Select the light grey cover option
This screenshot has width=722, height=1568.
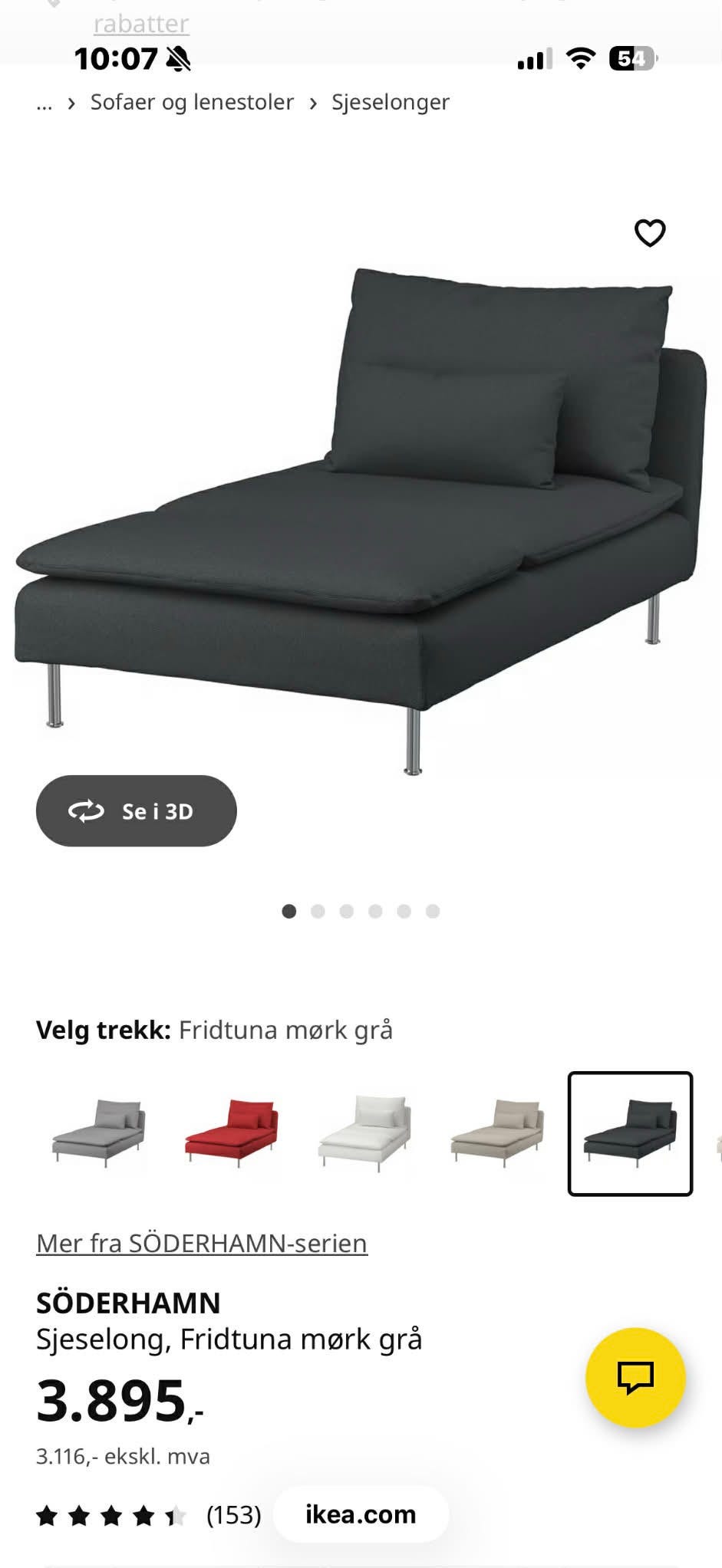coord(99,1132)
